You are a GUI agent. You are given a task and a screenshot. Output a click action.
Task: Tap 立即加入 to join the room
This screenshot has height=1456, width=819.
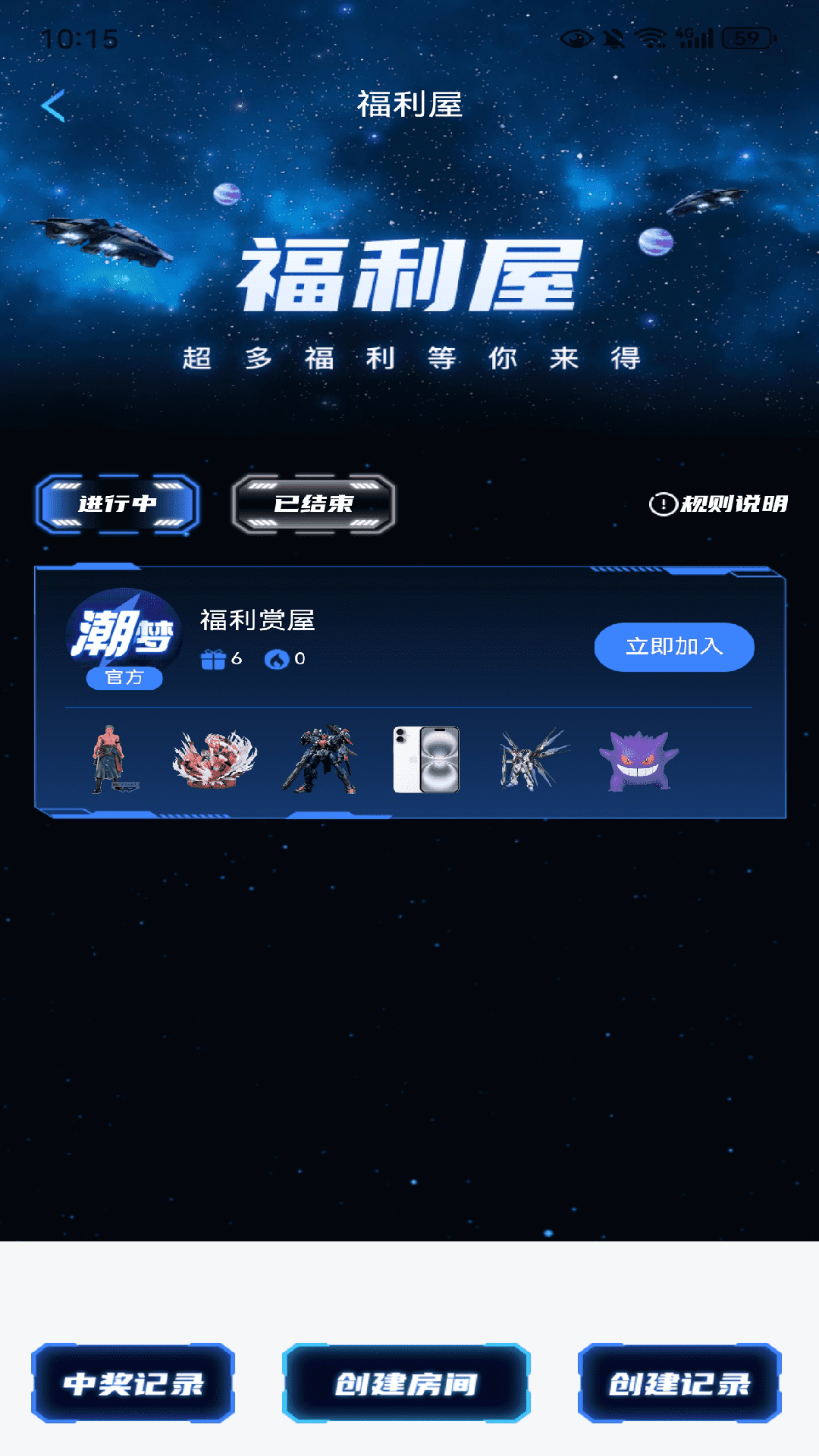coord(673,647)
